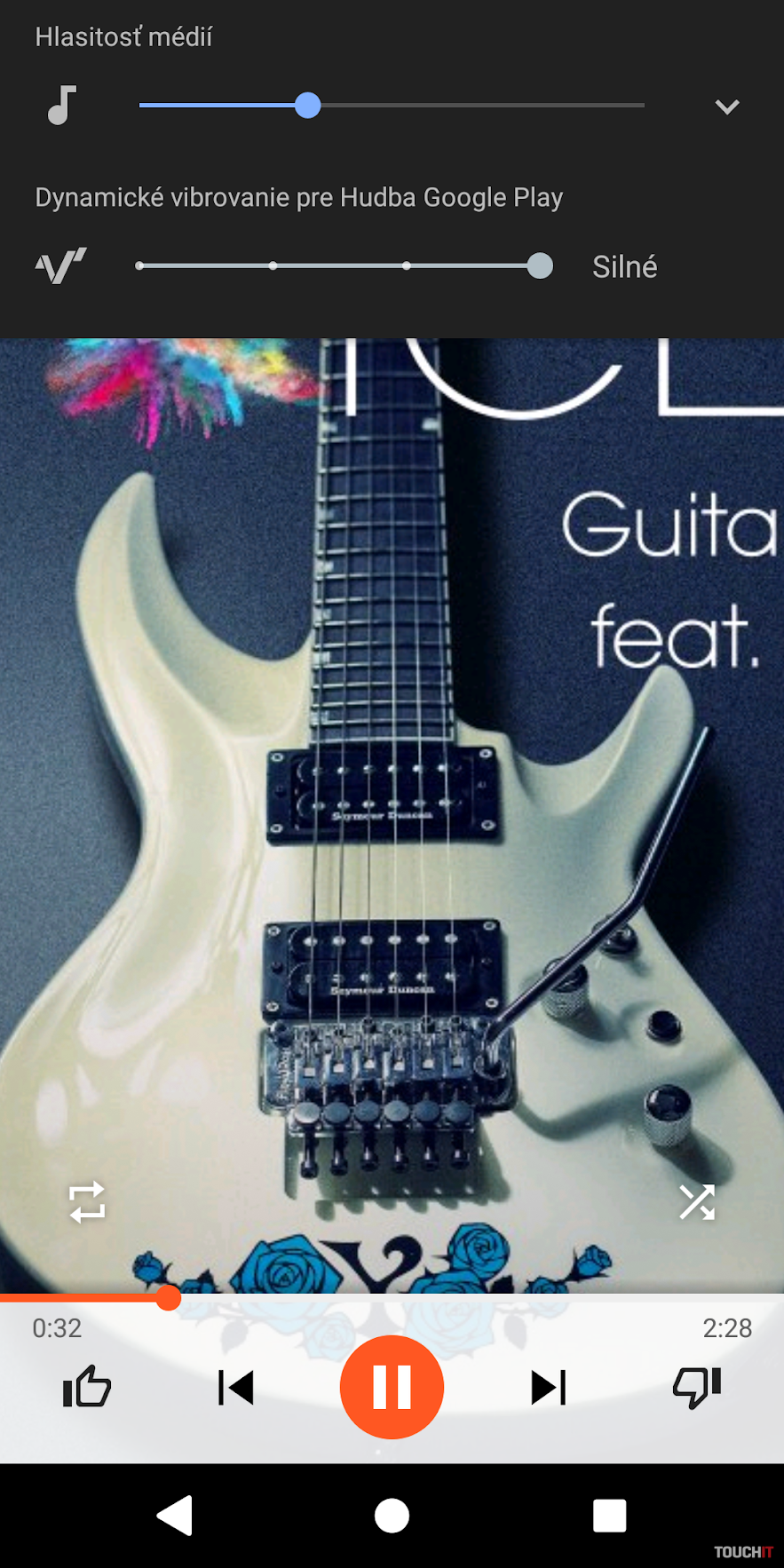
Task: Give the song a thumbs up
Action: pyautogui.click(x=87, y=1387)
